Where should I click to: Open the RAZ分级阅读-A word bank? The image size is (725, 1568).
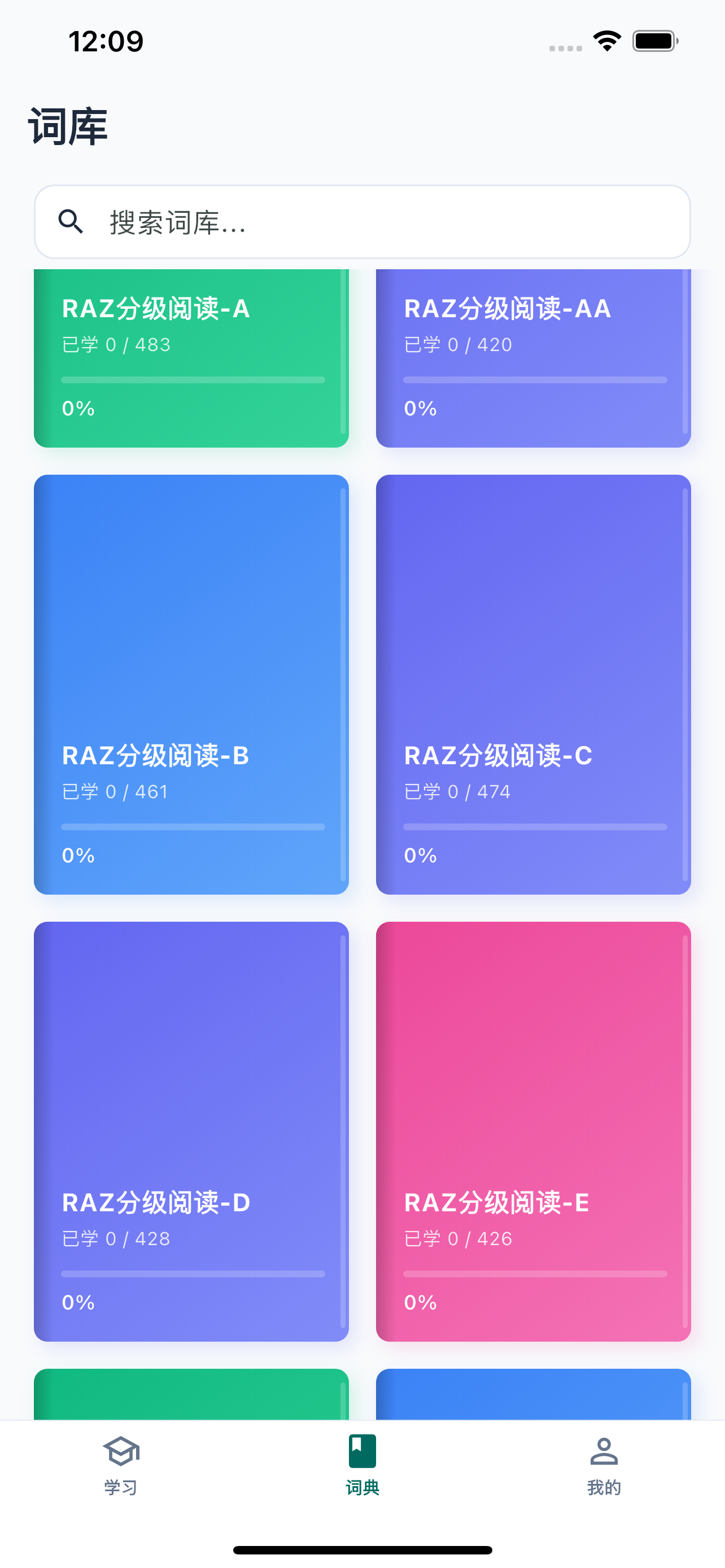coord(191,358)
